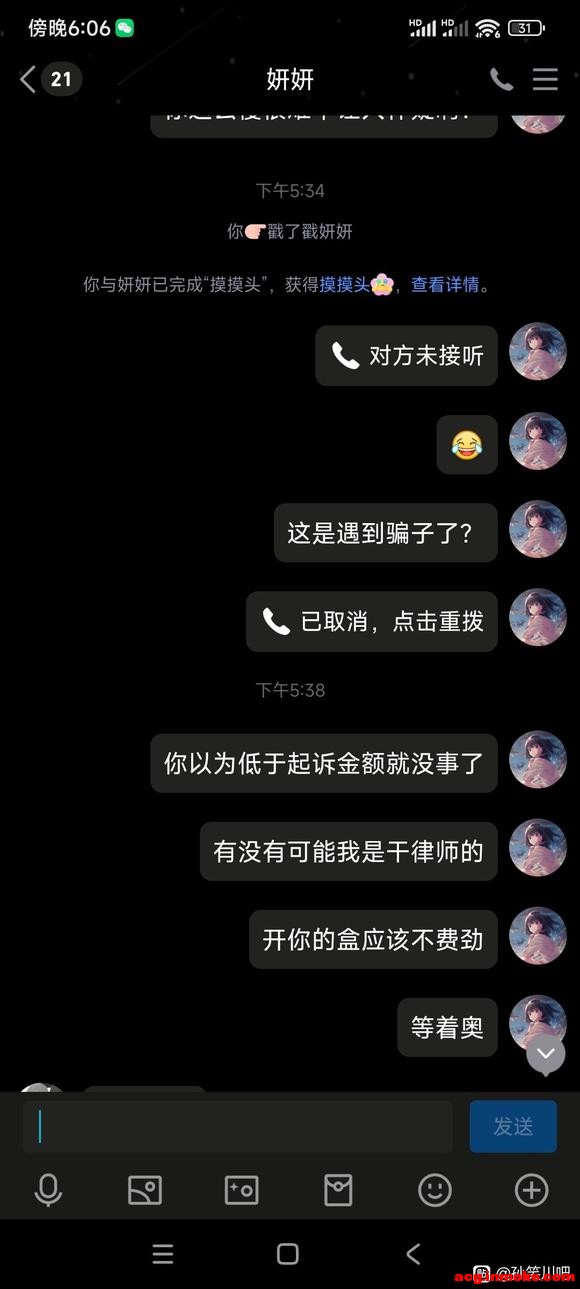Focus the message input field
Viewport: 580px width, 1289px height.
(238, 1127)
